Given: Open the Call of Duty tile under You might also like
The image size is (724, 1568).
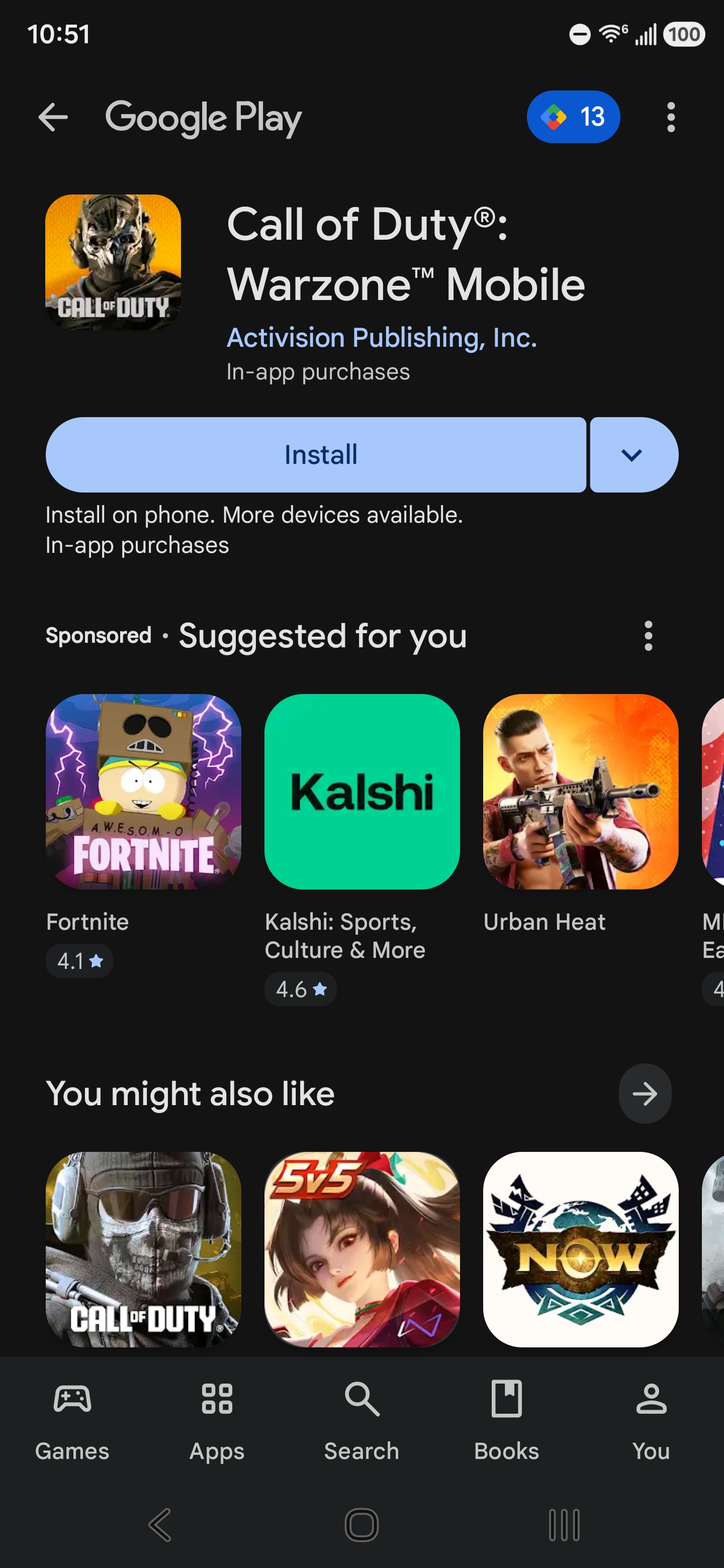Looking at the screenshot, I should point(143,1249).
